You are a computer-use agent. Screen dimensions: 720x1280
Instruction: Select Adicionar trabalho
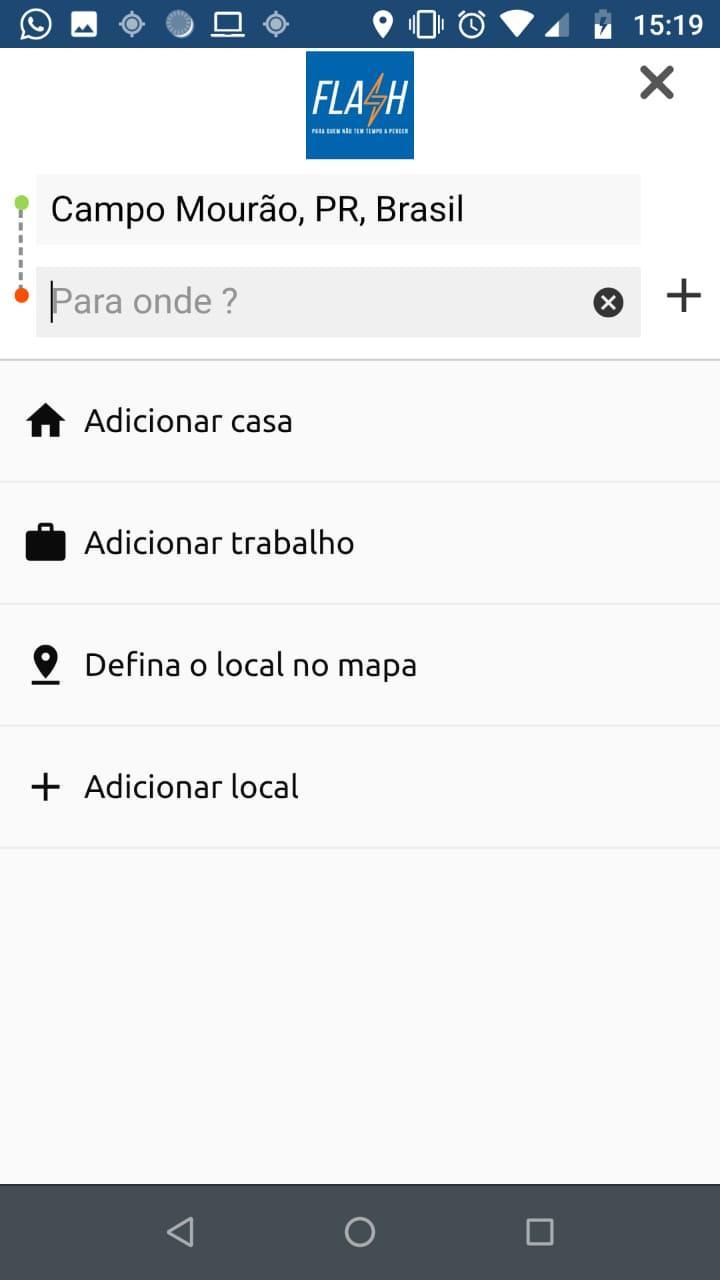(x=360, y=543)
